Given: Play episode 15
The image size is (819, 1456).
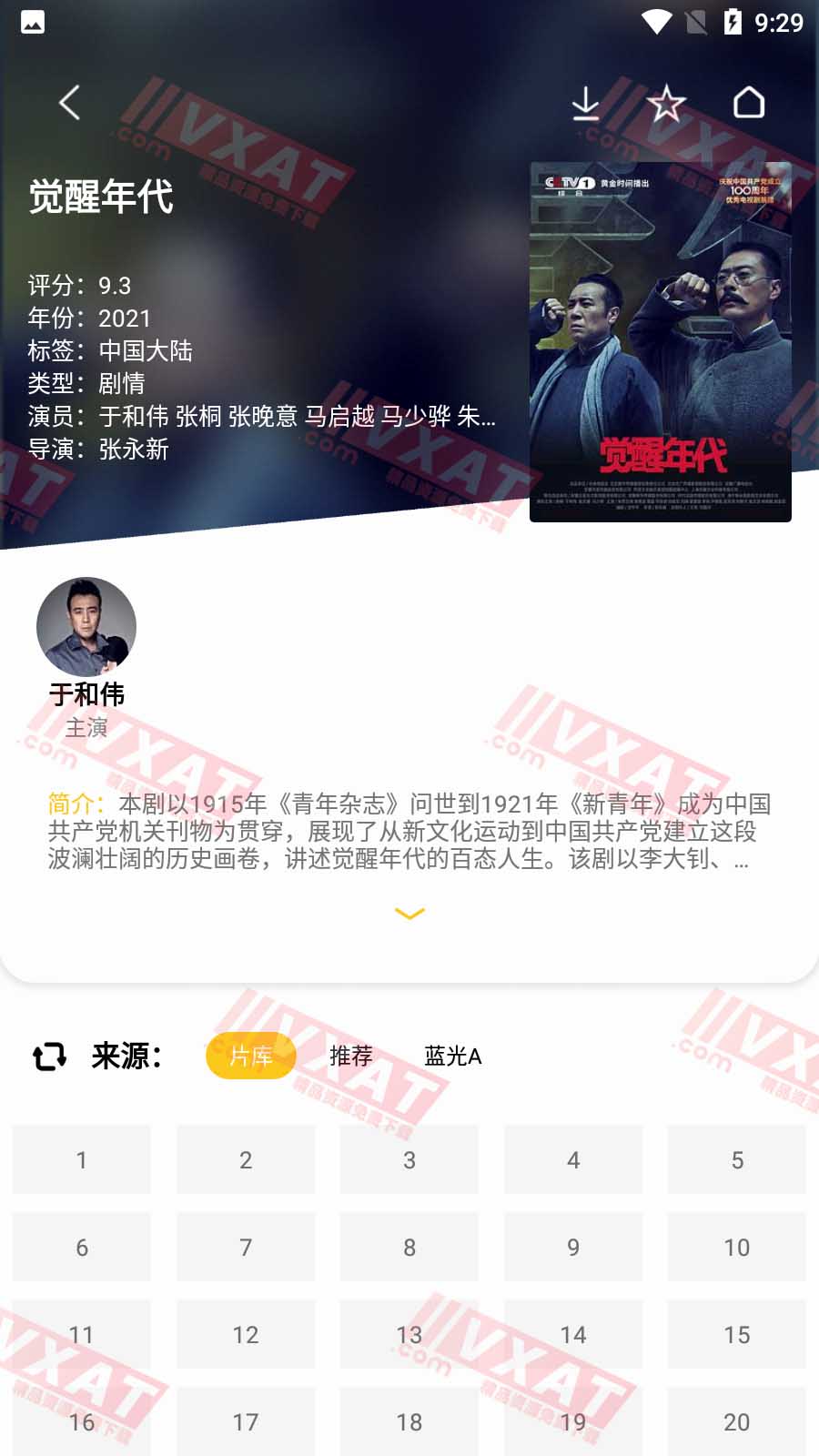Looking at the screenshot, I should (737, 1334).
